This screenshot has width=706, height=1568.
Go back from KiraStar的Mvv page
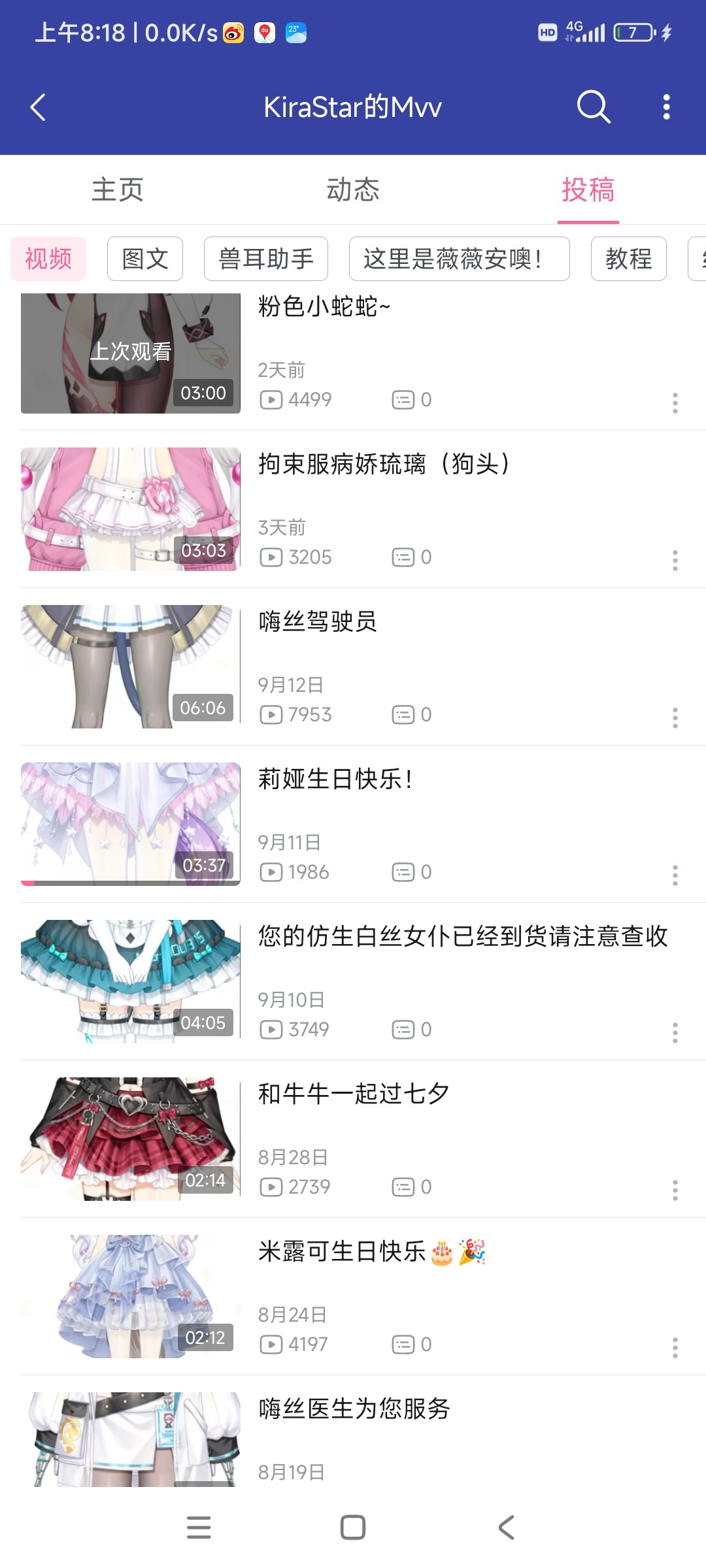38,107
